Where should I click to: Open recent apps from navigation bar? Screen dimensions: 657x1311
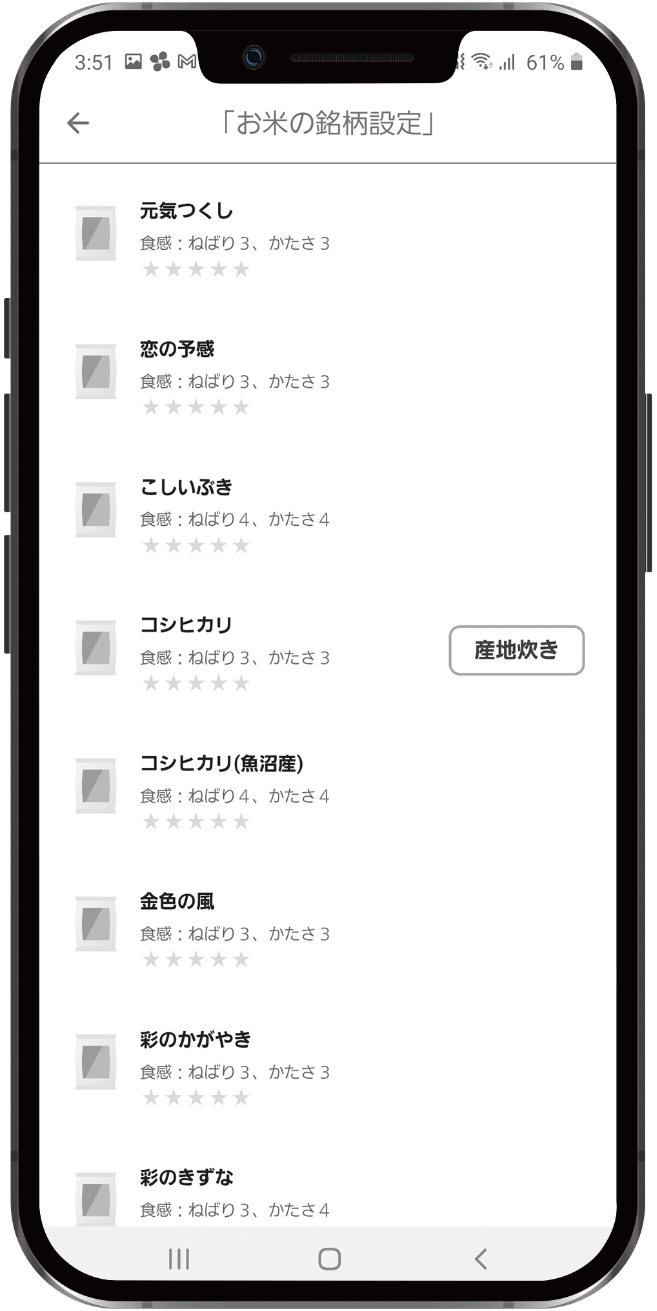(179, 1259)
